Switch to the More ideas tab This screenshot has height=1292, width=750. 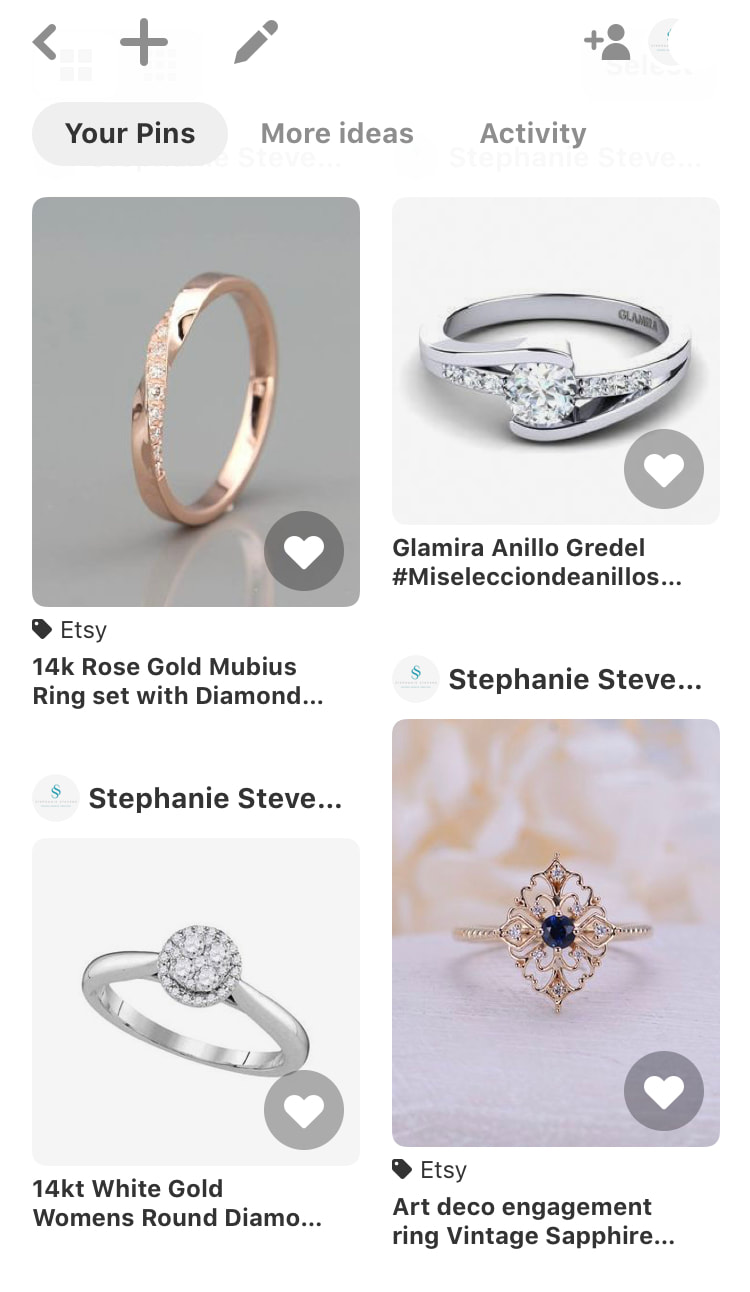tap(337, 134)
